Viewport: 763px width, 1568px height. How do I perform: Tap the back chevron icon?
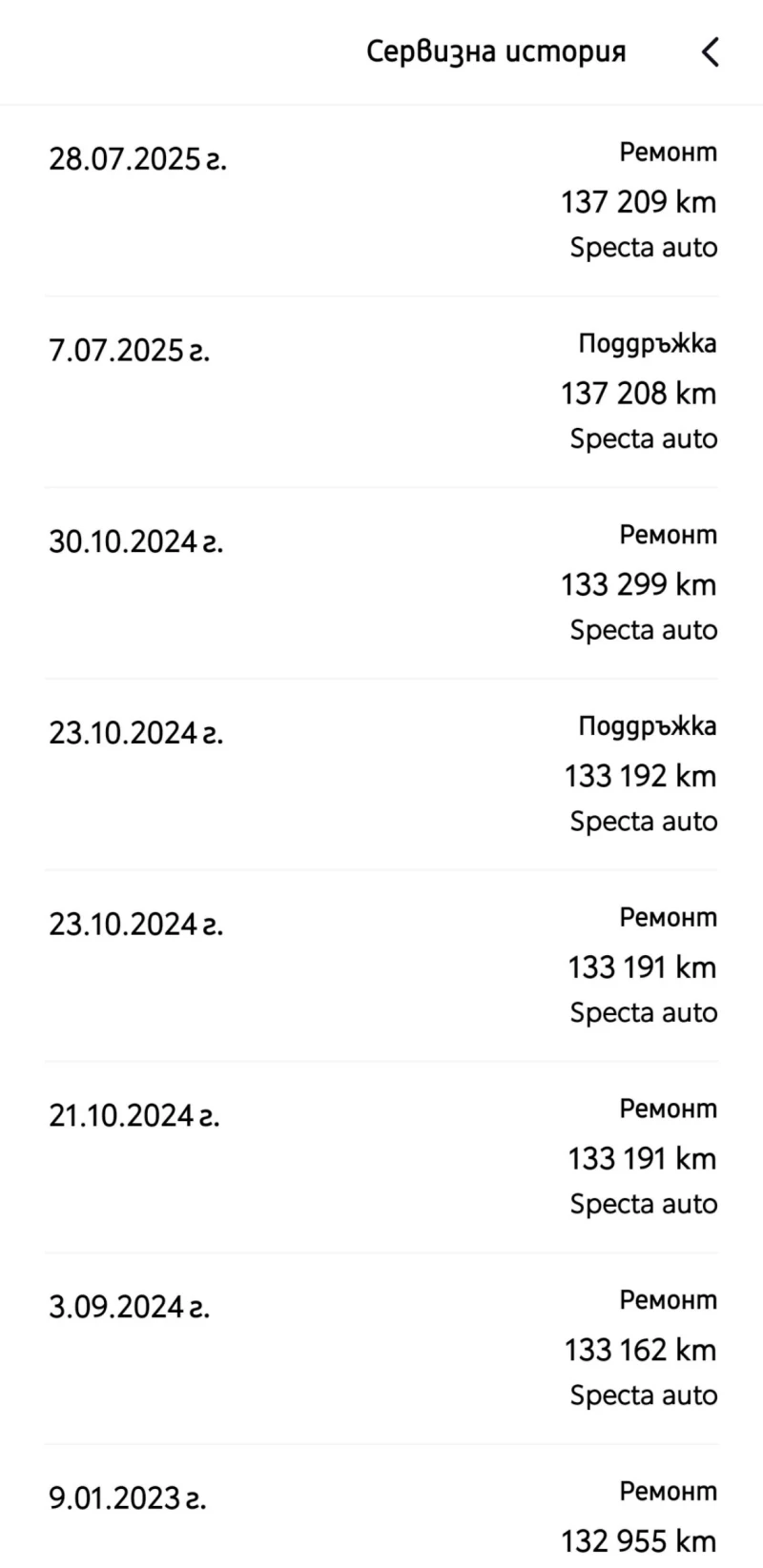[x=710, y=52]
